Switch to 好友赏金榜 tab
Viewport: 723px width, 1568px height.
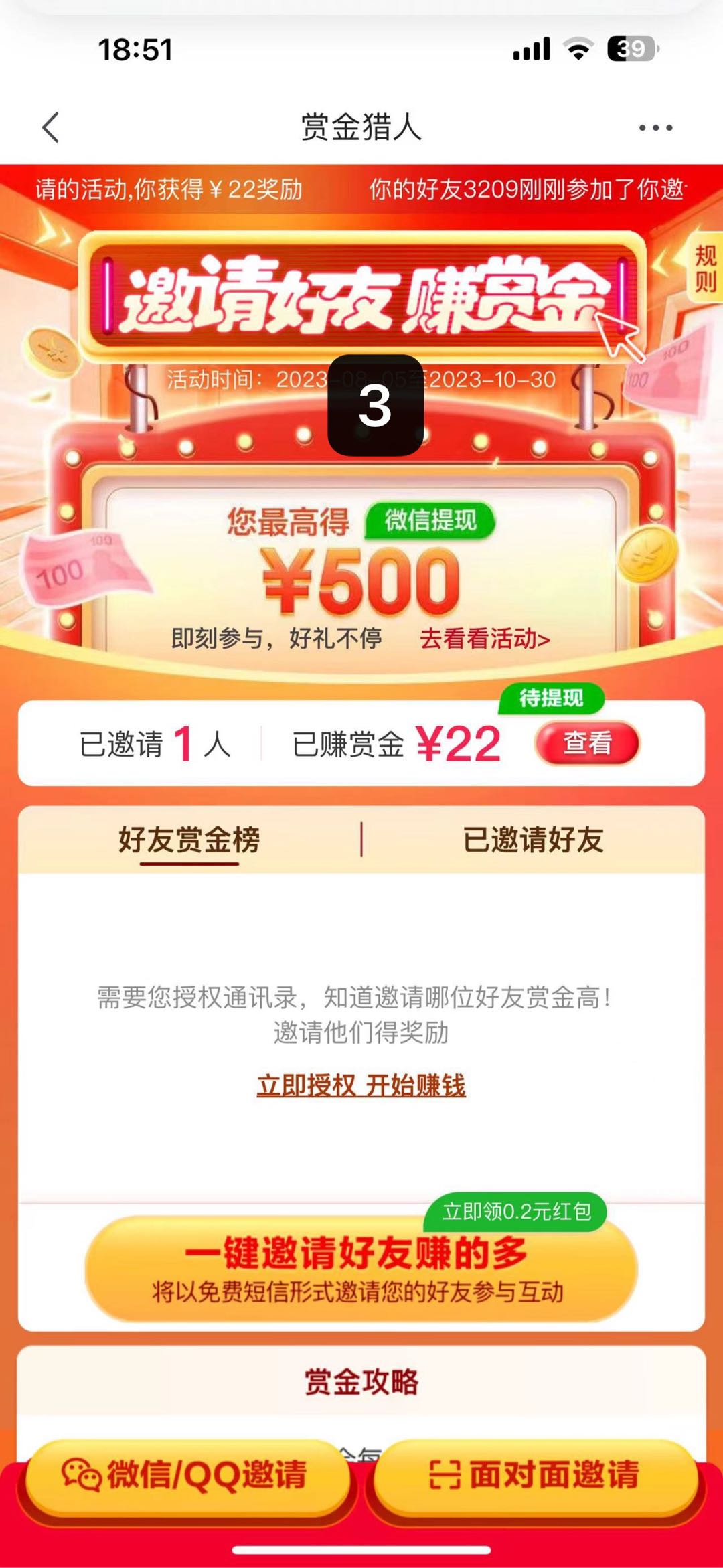coord(189,840)
